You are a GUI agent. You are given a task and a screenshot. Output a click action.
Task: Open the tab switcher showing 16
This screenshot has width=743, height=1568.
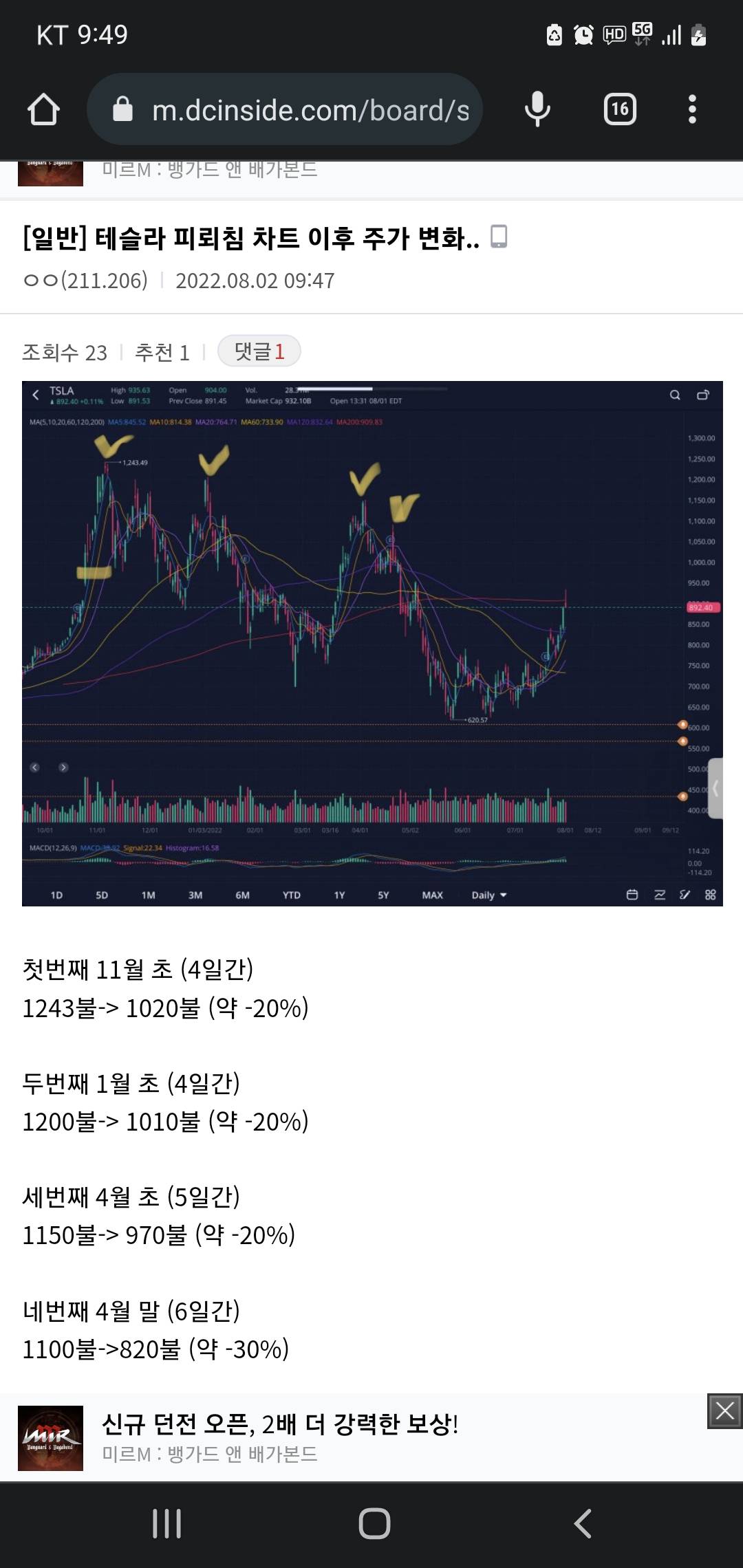tap(620, 109)
